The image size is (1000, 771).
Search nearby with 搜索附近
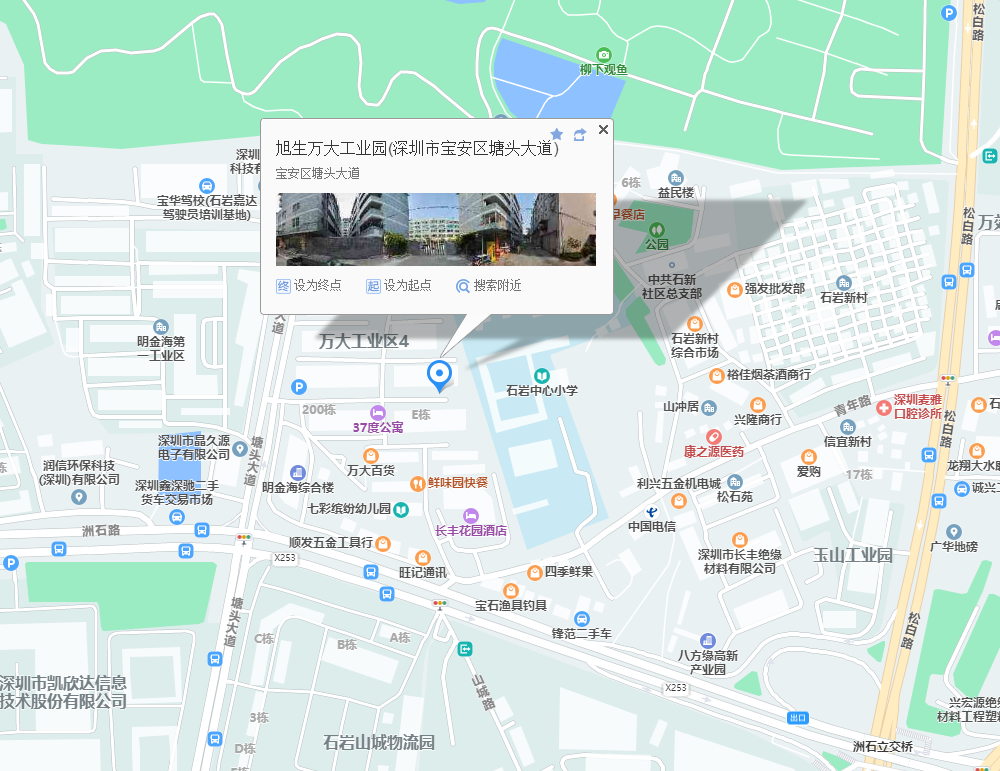(488, 285)
